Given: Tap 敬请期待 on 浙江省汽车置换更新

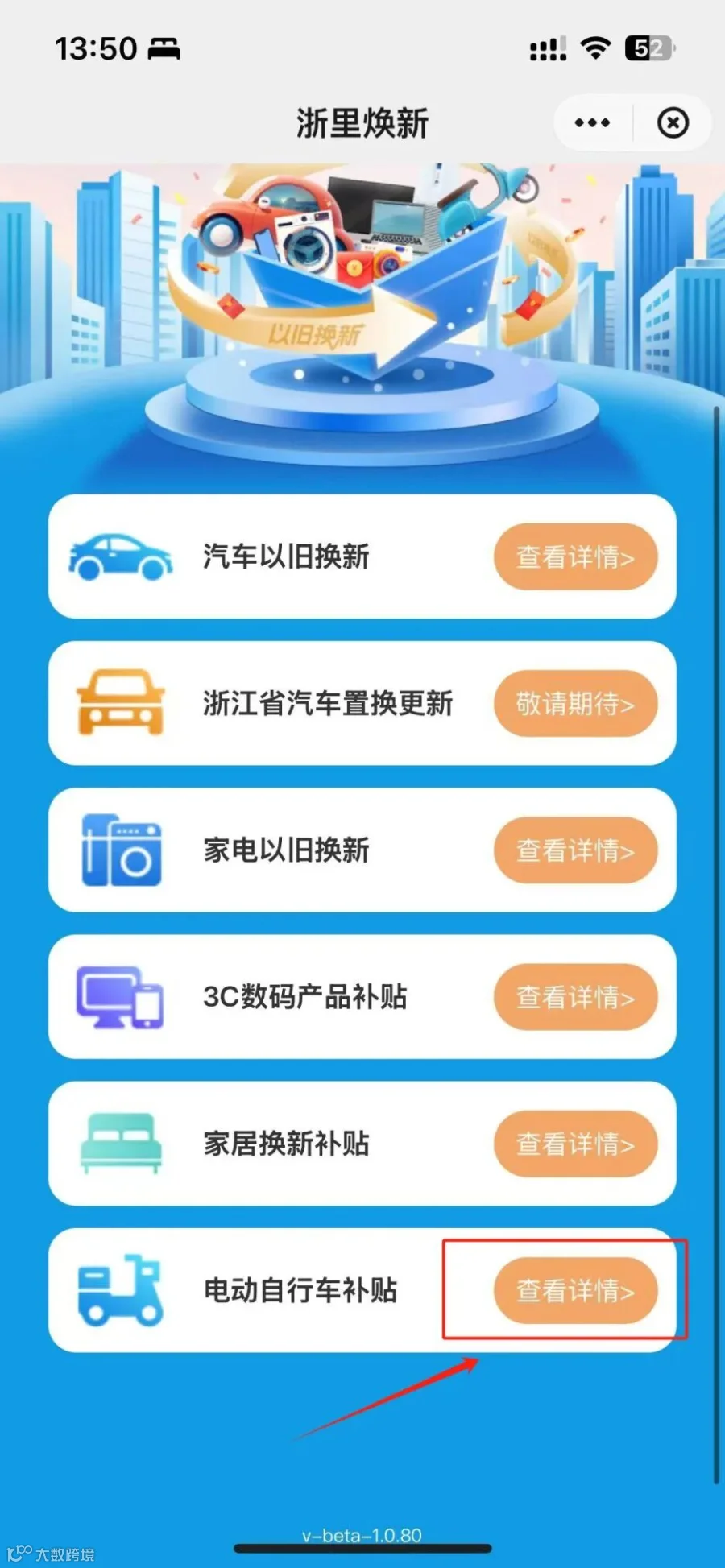Looking at the screenshot, I should pos(575,703).
